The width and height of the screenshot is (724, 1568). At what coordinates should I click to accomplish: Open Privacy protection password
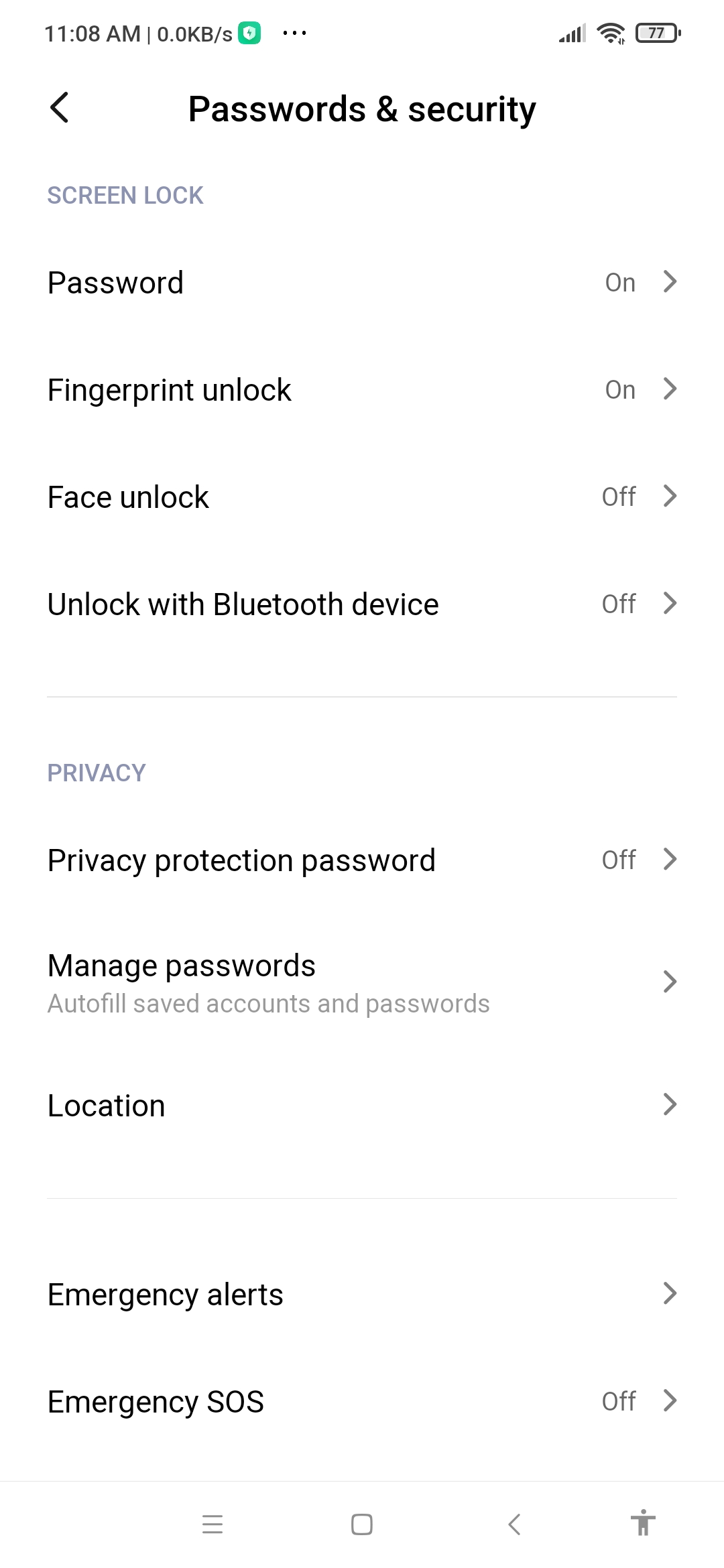click(x=362, y=860)
